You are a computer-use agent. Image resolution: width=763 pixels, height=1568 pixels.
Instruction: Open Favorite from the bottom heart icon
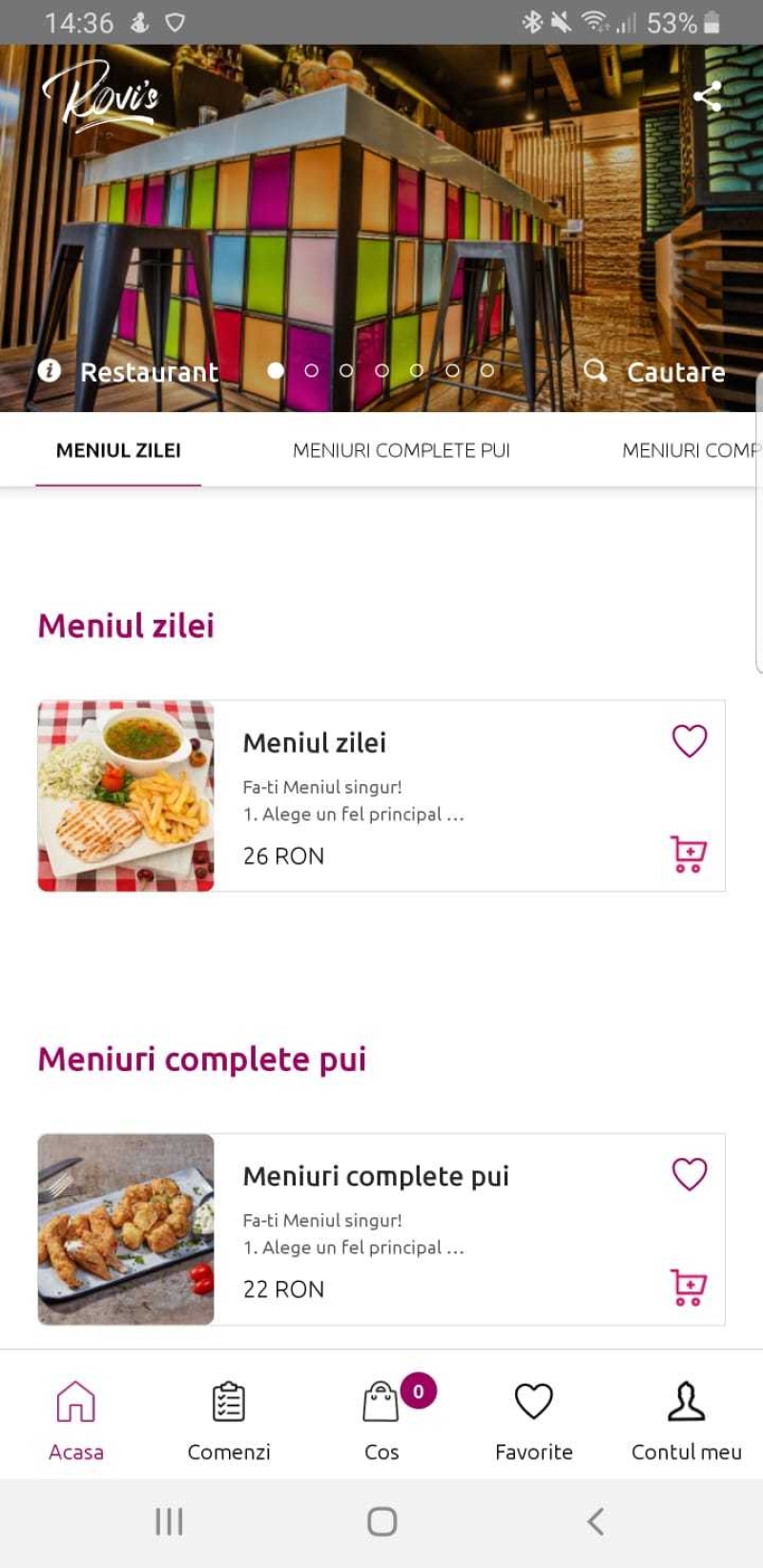[533, 1402]
